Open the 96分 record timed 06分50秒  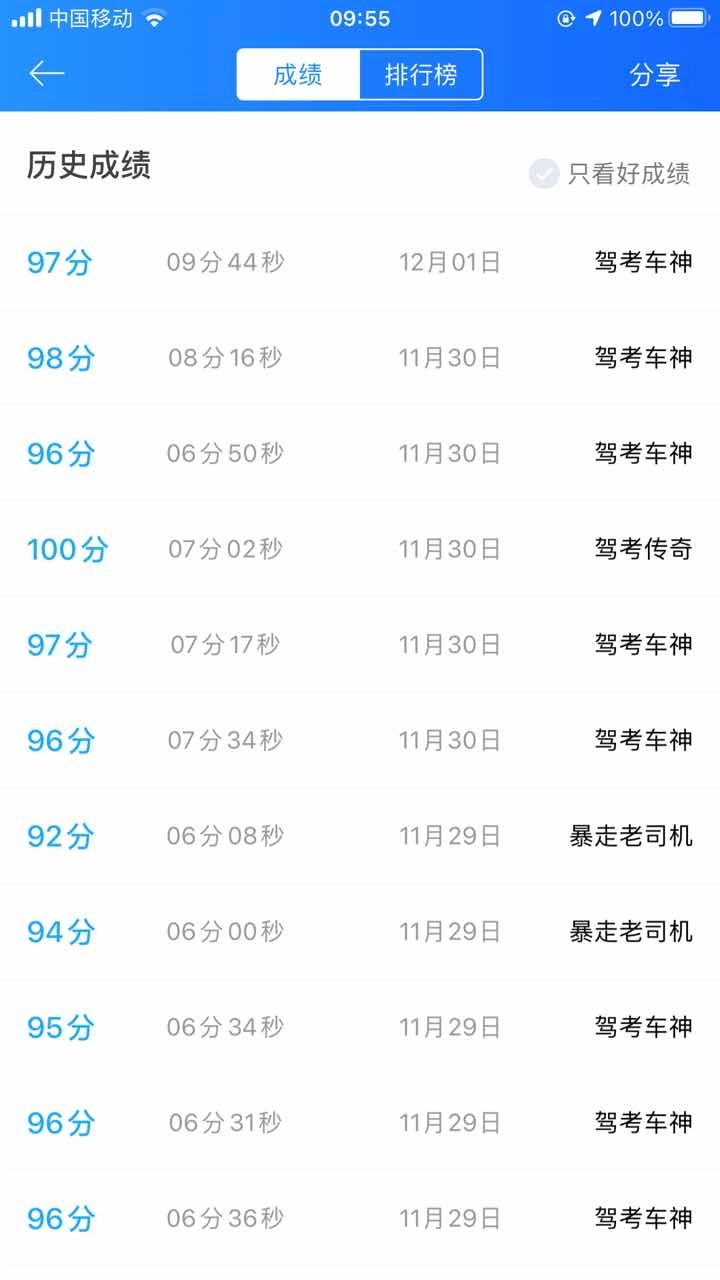click(360, 453)
